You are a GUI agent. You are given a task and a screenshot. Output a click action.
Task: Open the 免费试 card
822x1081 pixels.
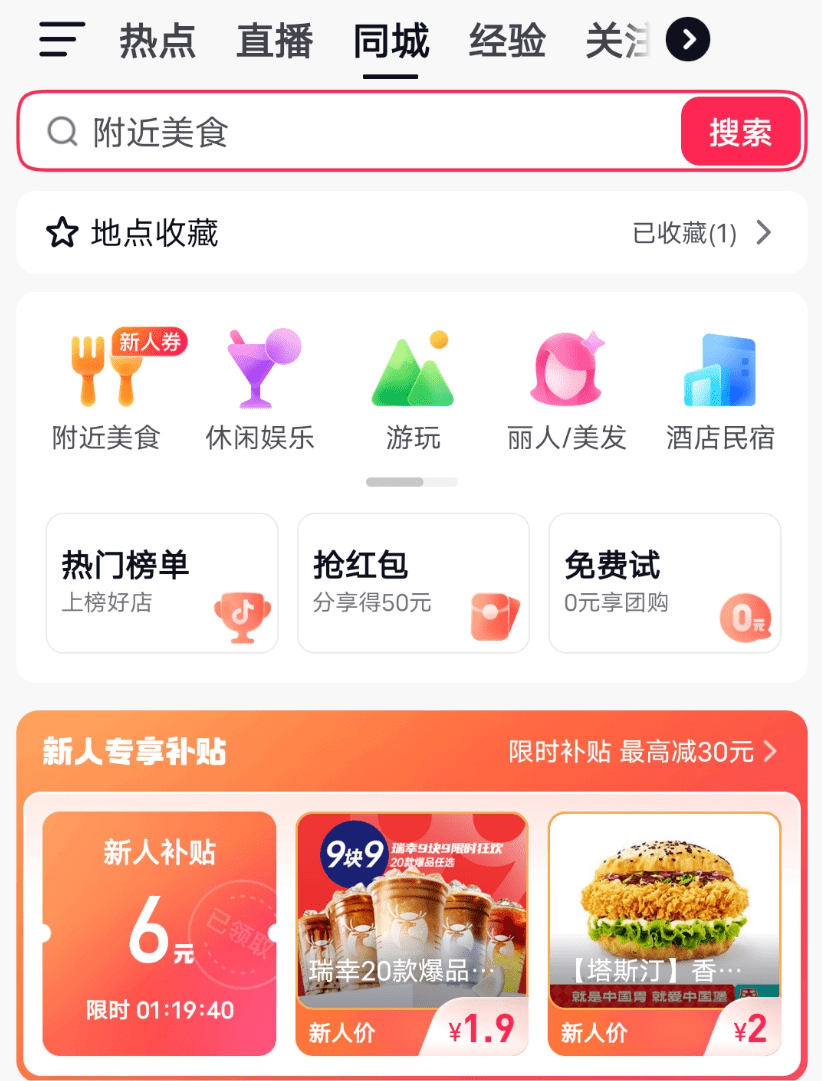pos(665,583)
